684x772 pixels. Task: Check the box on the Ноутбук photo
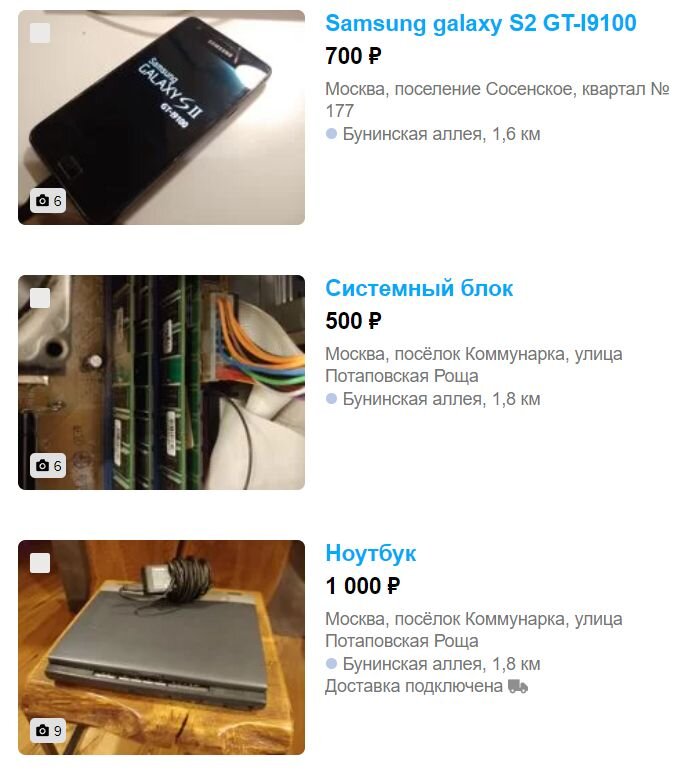click(40, 563)
